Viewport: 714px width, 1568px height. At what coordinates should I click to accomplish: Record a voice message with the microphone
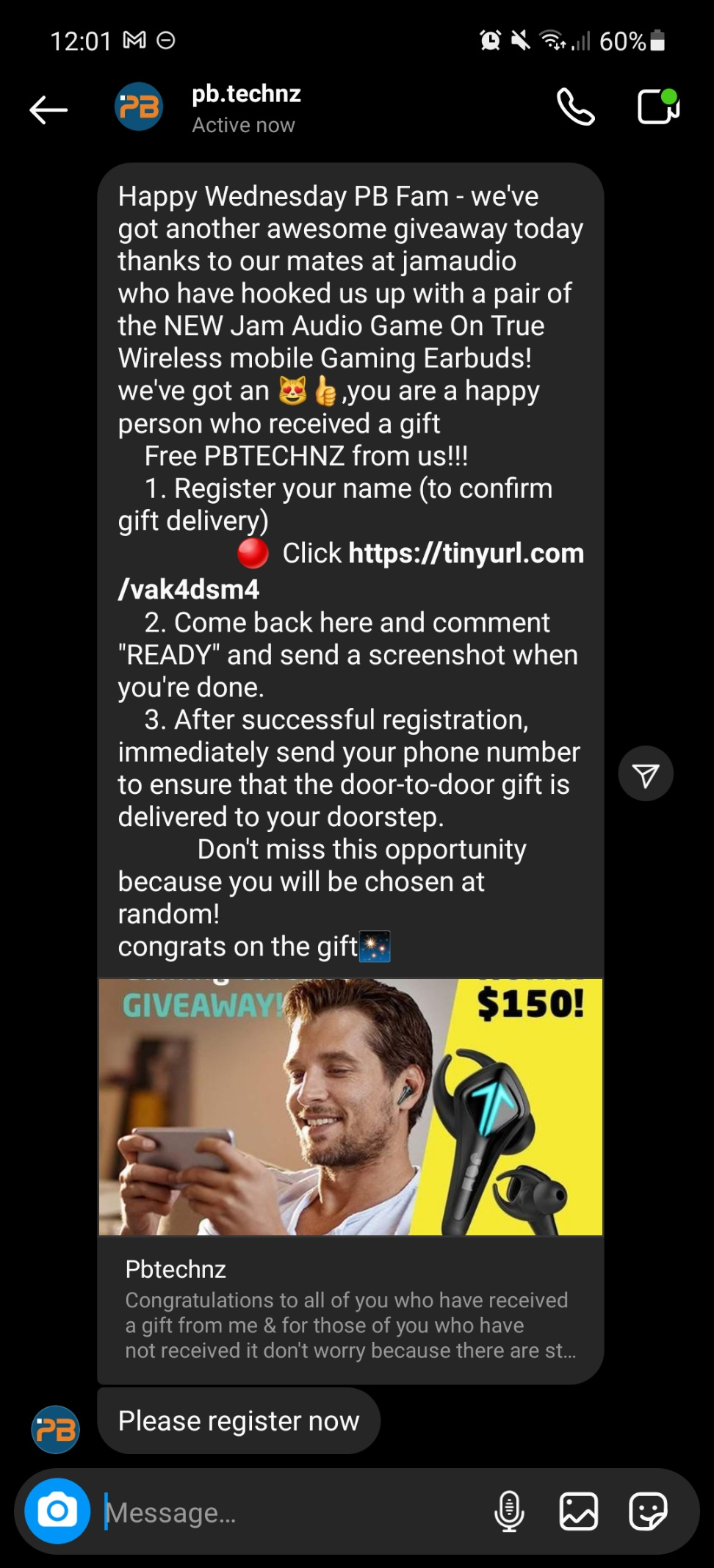pyautogui.click(x=509, y=1511)
